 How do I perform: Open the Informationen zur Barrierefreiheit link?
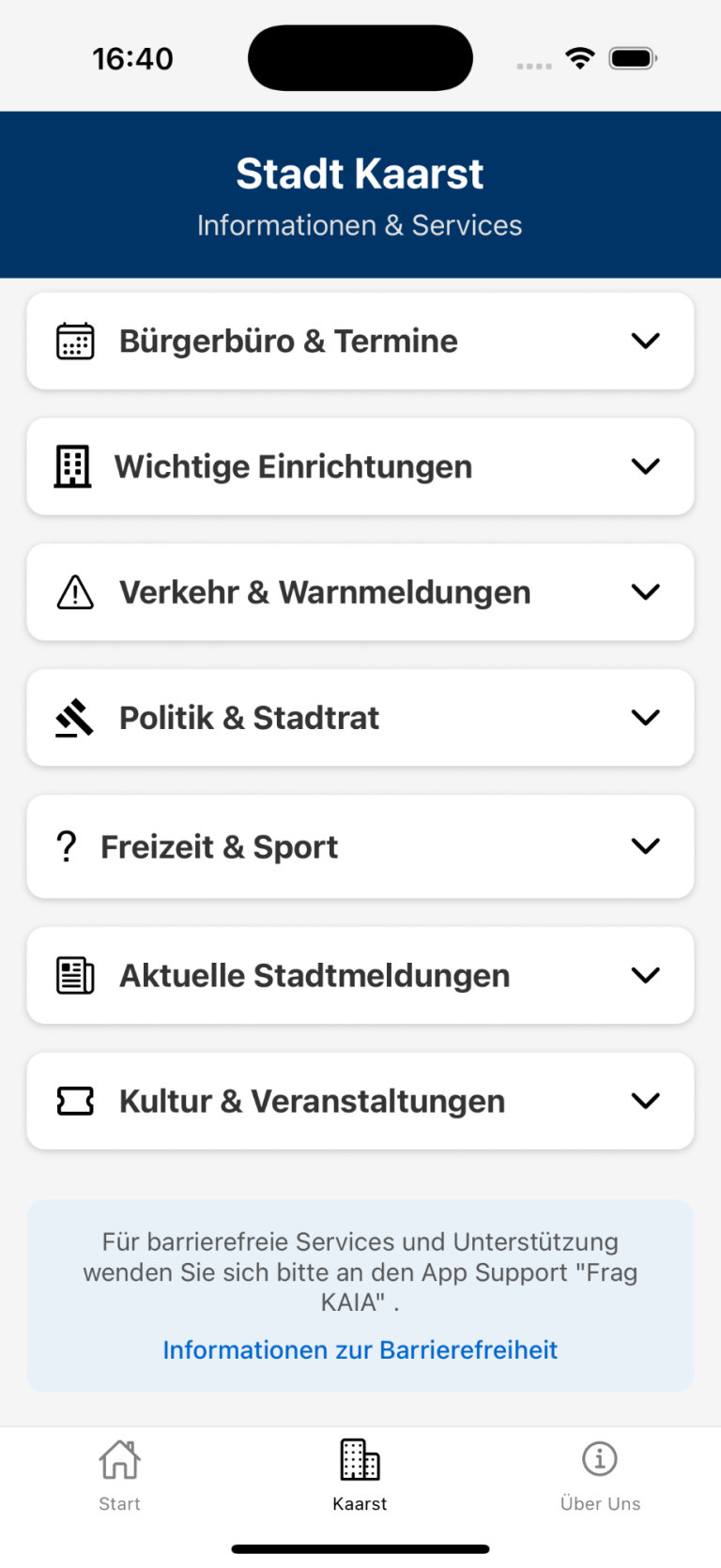coord(360,1349)
